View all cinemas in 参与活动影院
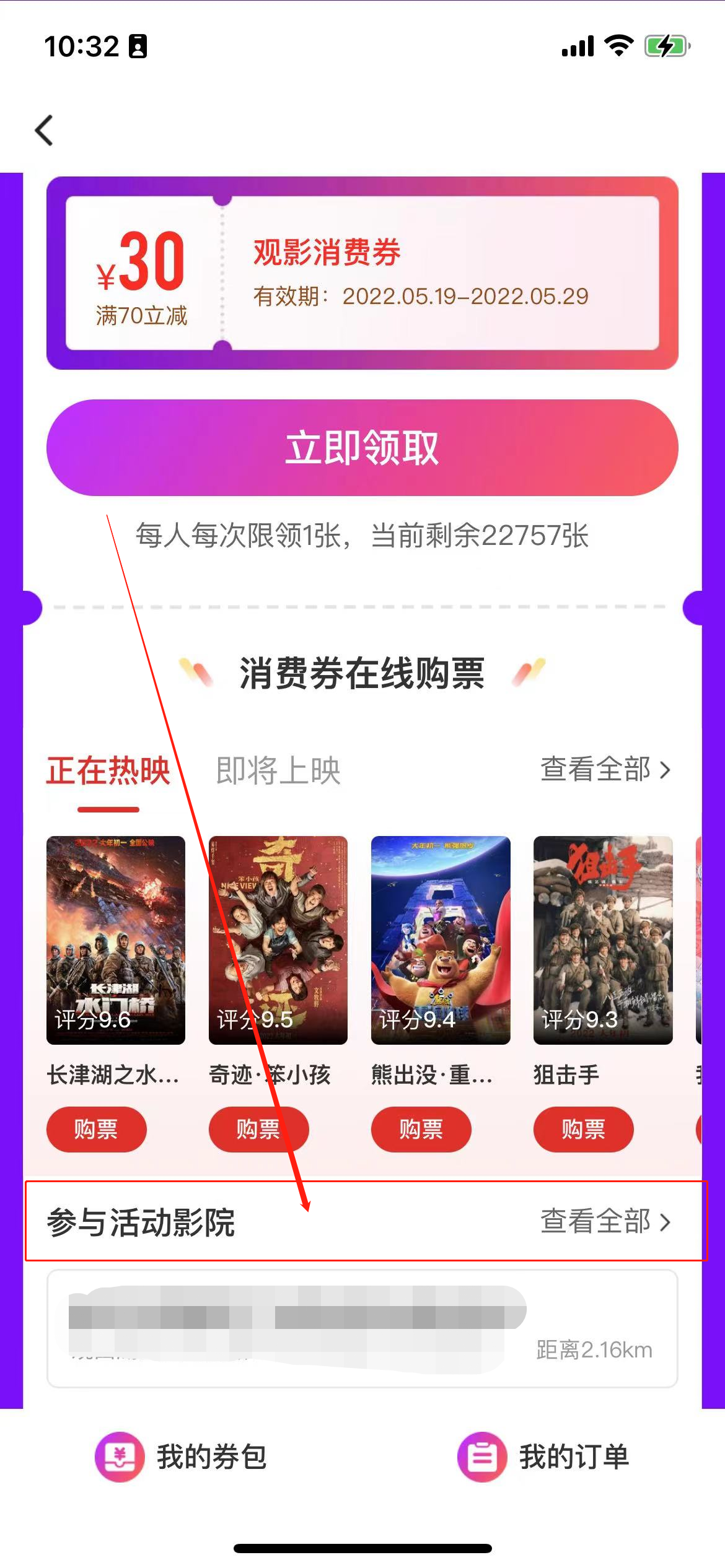 point(605,1222)
